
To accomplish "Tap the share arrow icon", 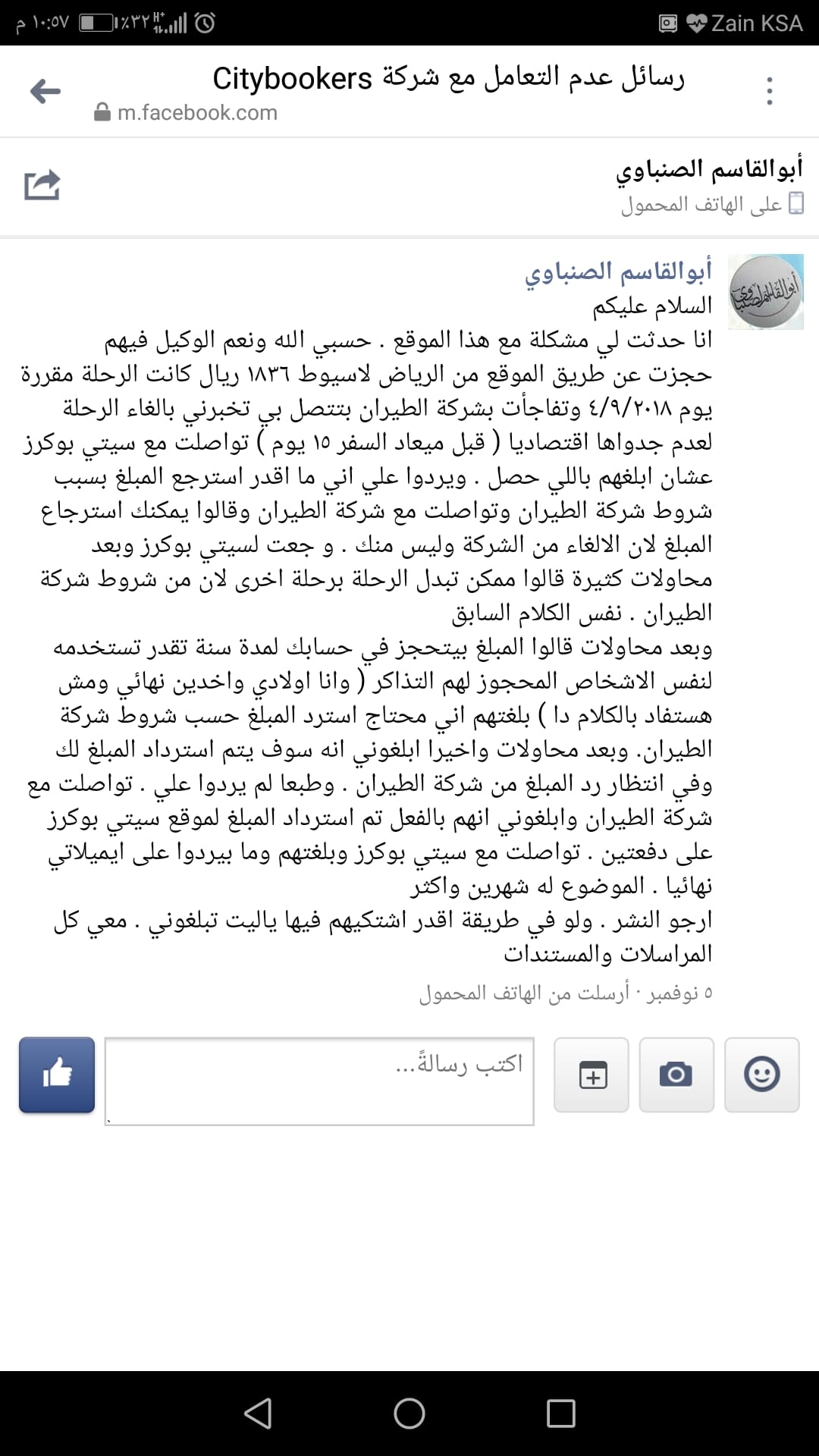I will (x=42, y=184).
